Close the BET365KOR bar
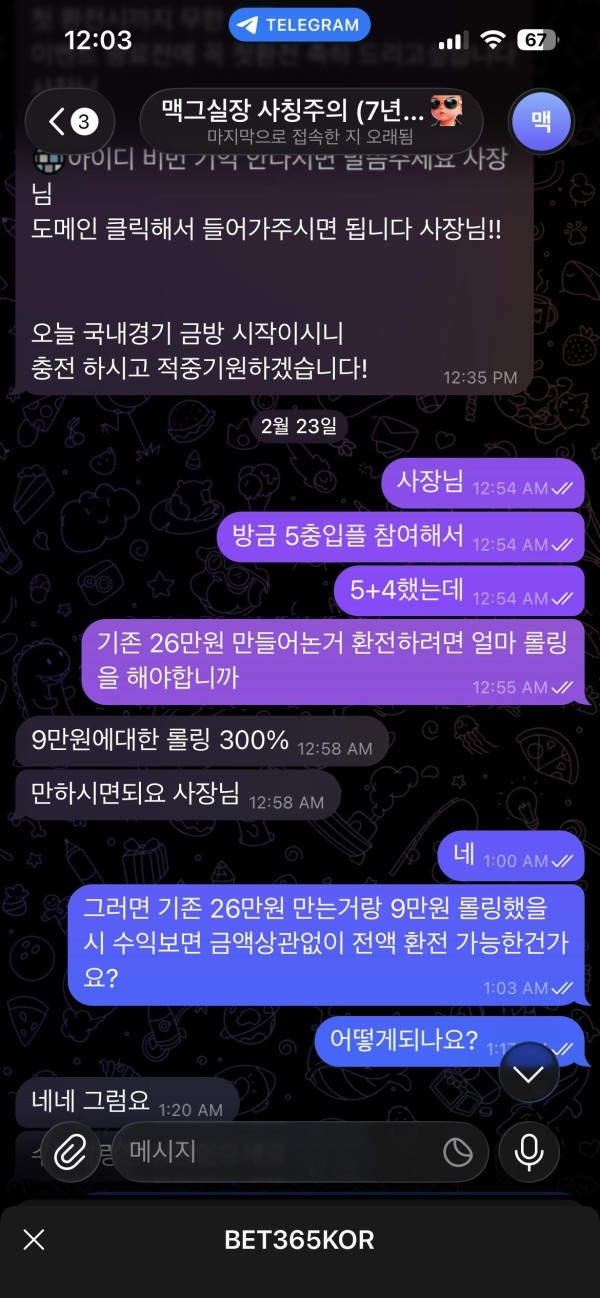 pyautogui.click(x=34, y=1240)
